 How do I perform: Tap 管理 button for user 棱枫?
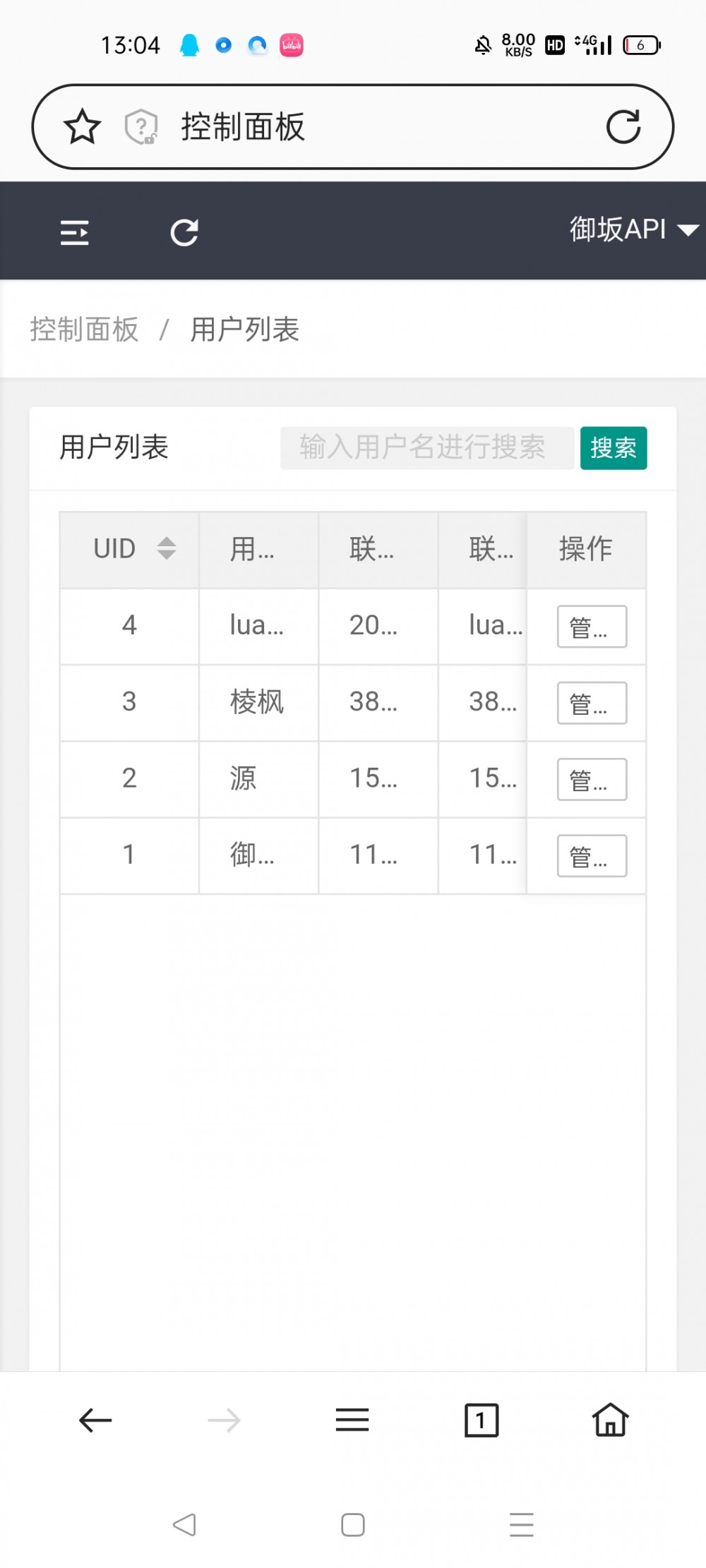pyautogui.click(x=592, y=703)
